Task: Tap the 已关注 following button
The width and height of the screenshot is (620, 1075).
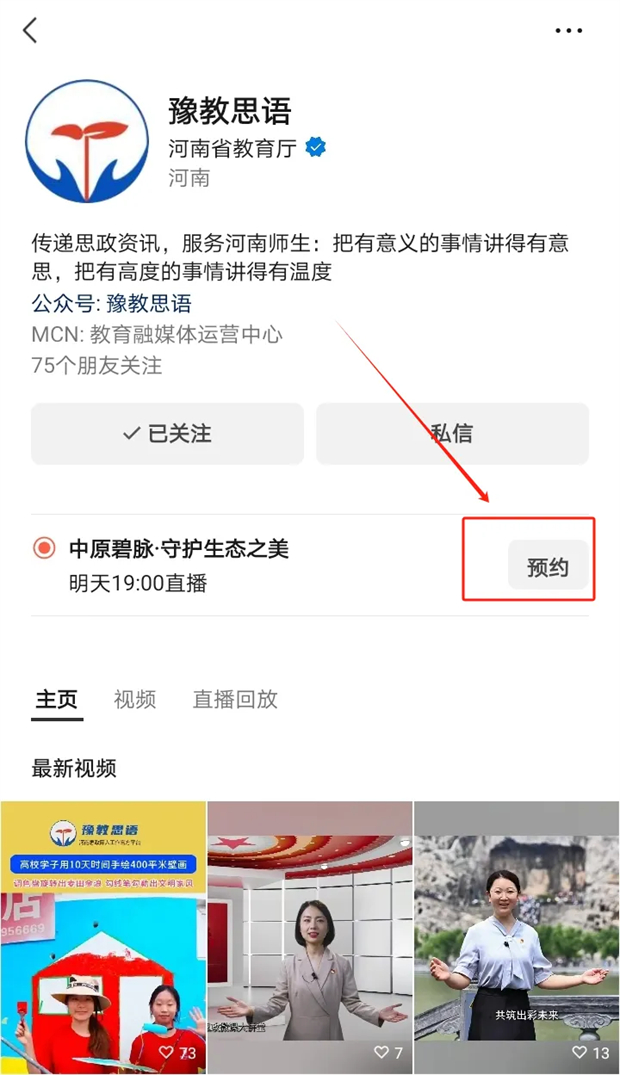Action: (167, 434)
